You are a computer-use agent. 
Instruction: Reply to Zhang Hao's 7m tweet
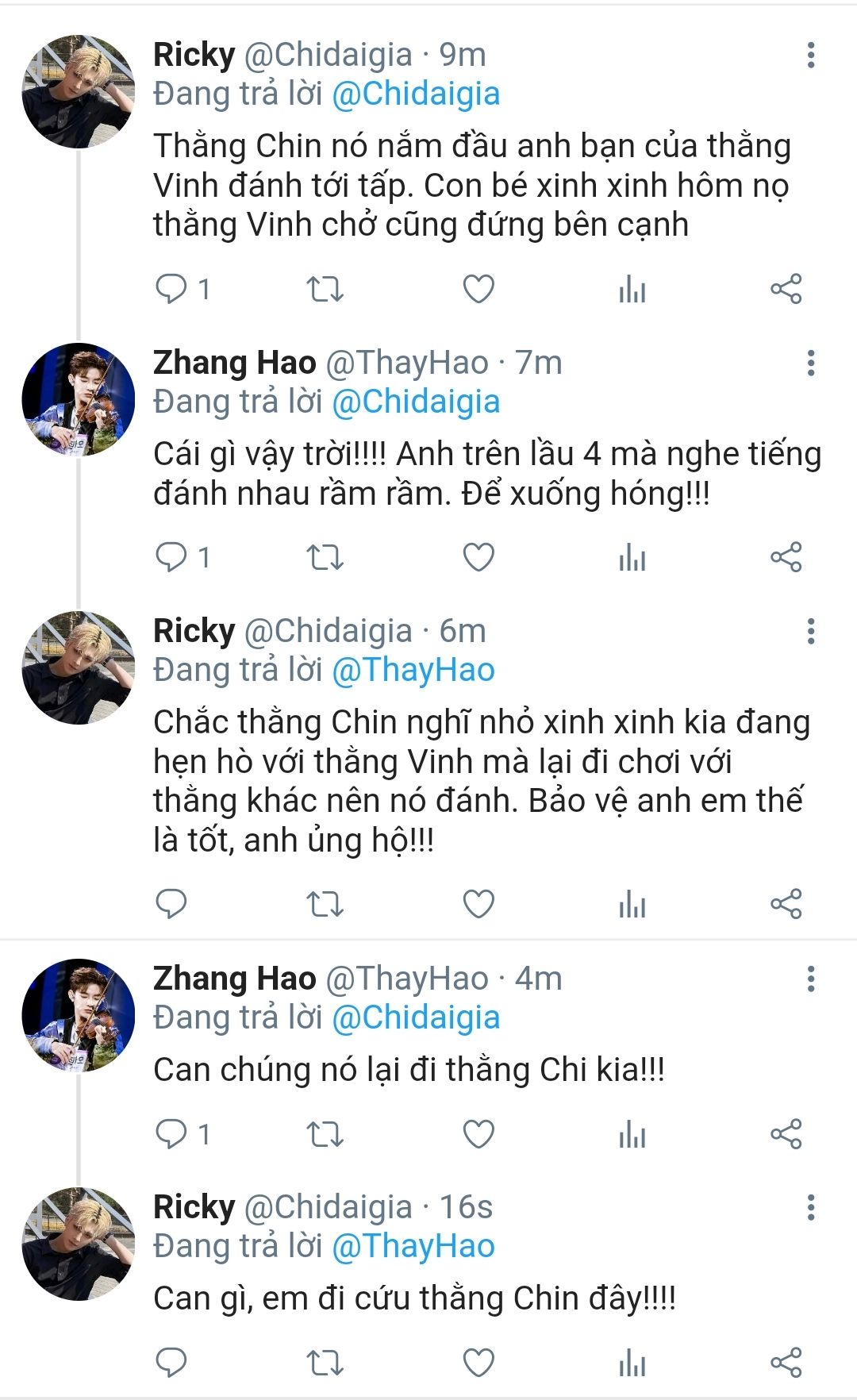tap(171, 557)
